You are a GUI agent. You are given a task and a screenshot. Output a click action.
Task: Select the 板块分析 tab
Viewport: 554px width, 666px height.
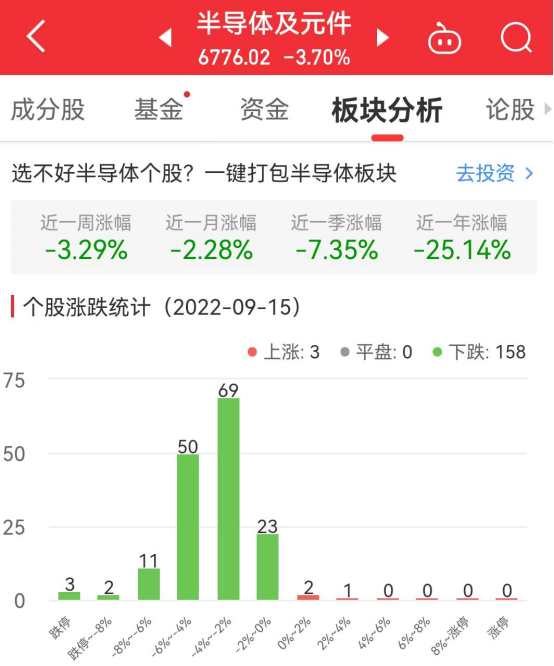click(387, 110)
